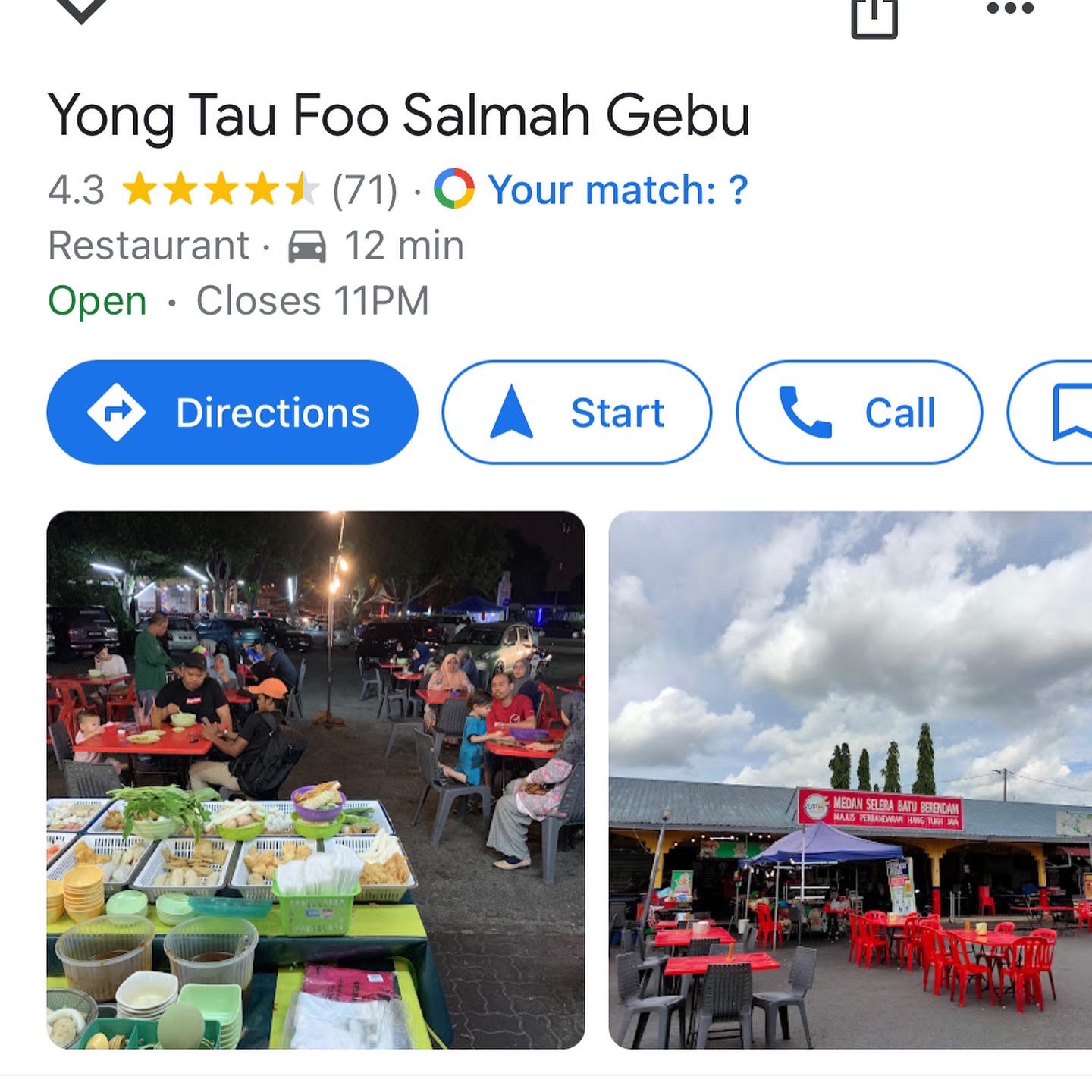The width and height of the screenshot is (1092, 1092).
Task: View the Your match score details
Action: (x=591, y=190)
